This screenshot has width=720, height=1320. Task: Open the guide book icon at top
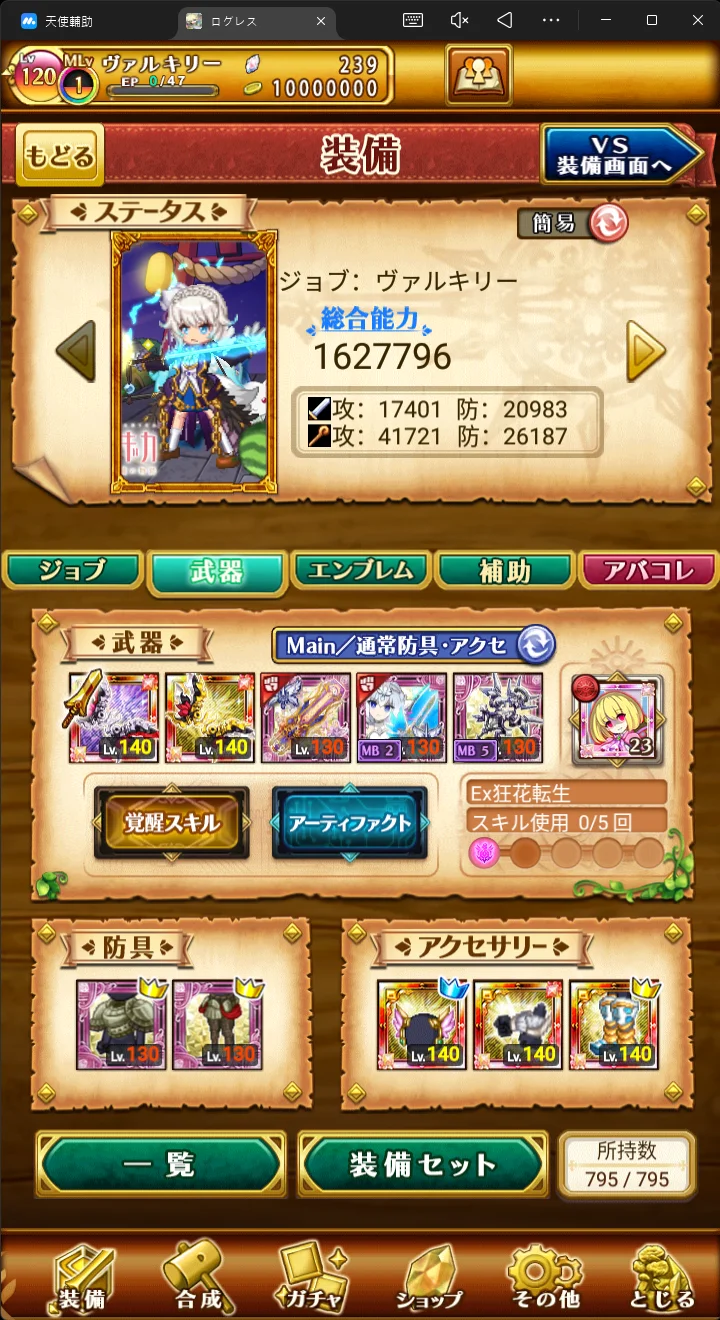tap(477, 75)
